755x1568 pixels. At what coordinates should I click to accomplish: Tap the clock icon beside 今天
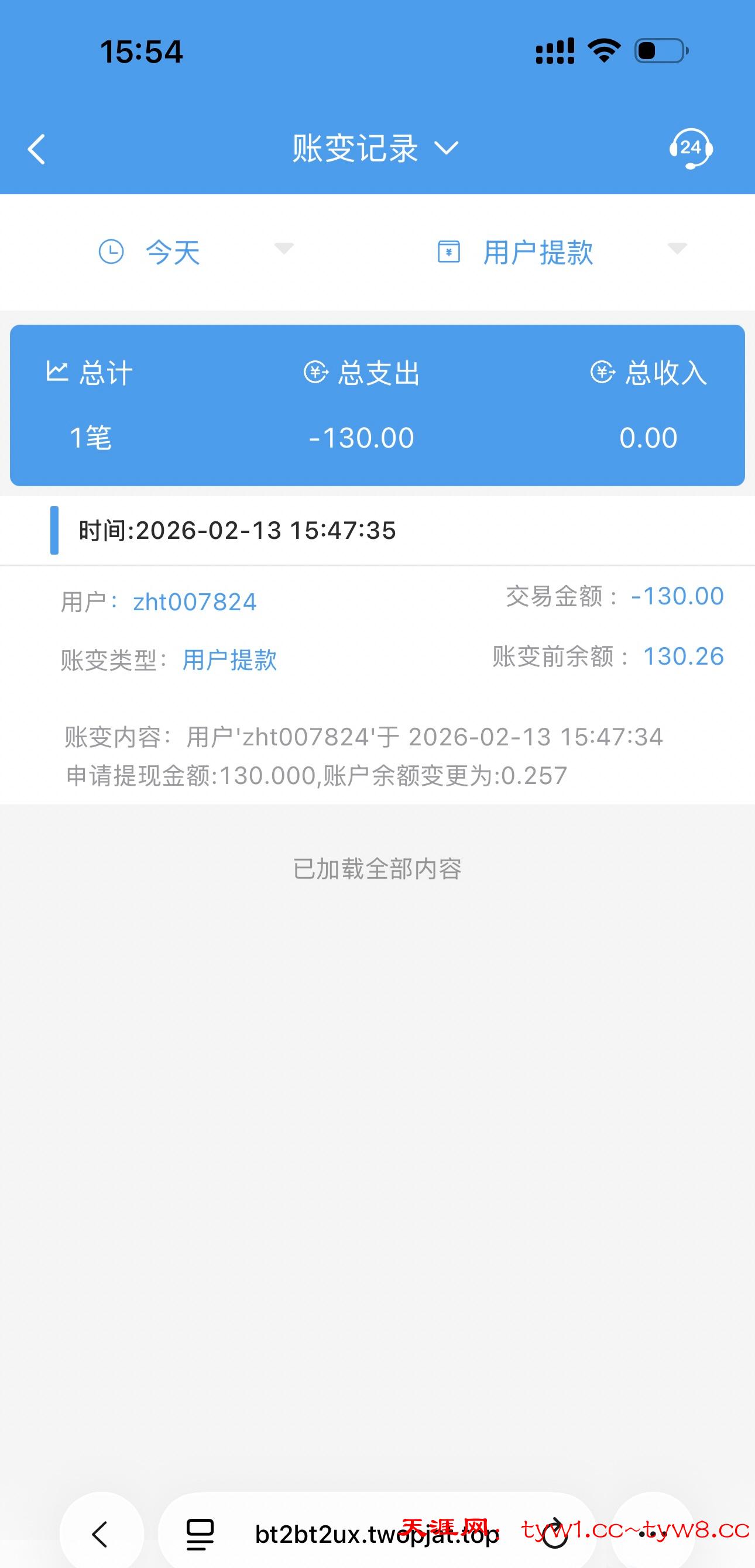tap(111, 253)
